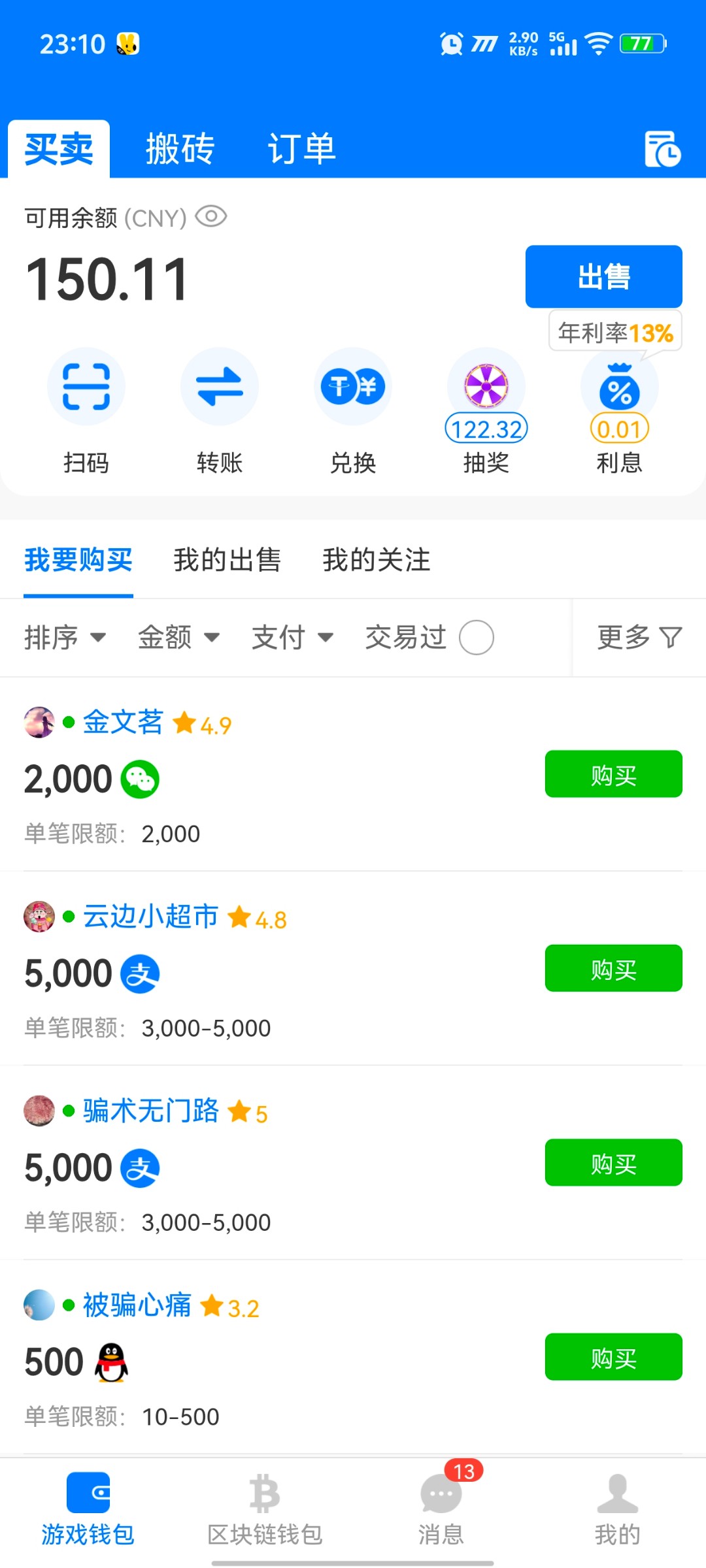
Task: Open 转账 transfer
Action: (220, 387)
